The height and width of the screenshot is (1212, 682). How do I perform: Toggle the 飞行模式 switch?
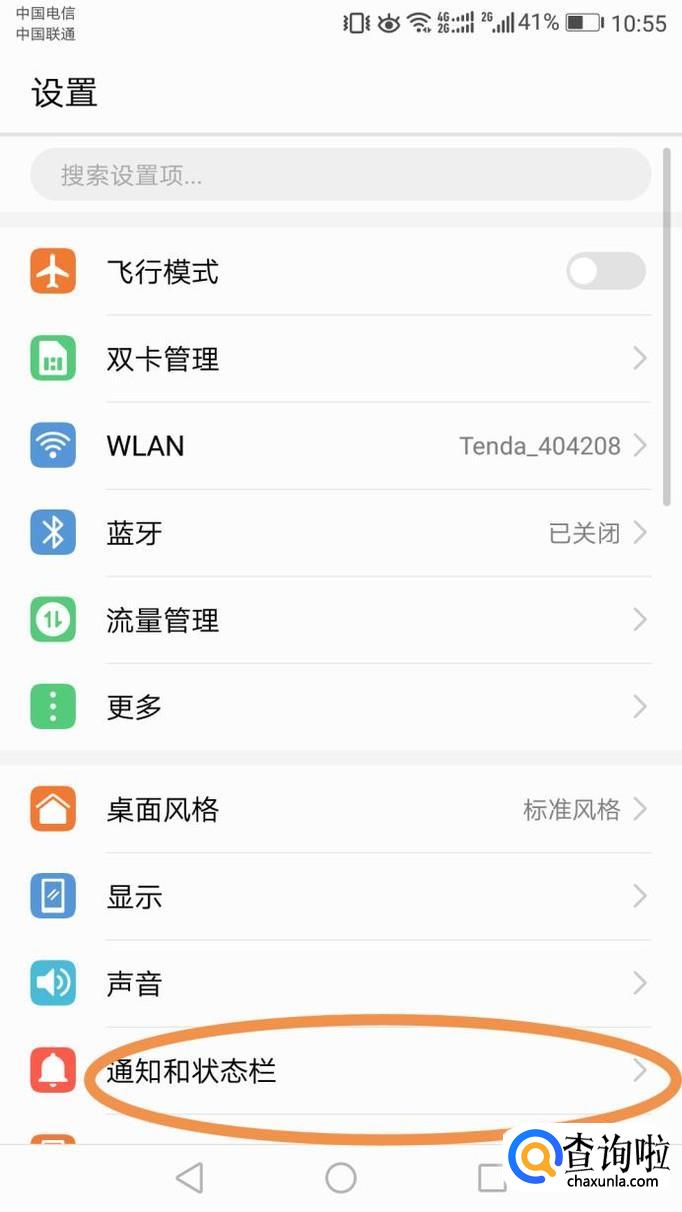605,271
